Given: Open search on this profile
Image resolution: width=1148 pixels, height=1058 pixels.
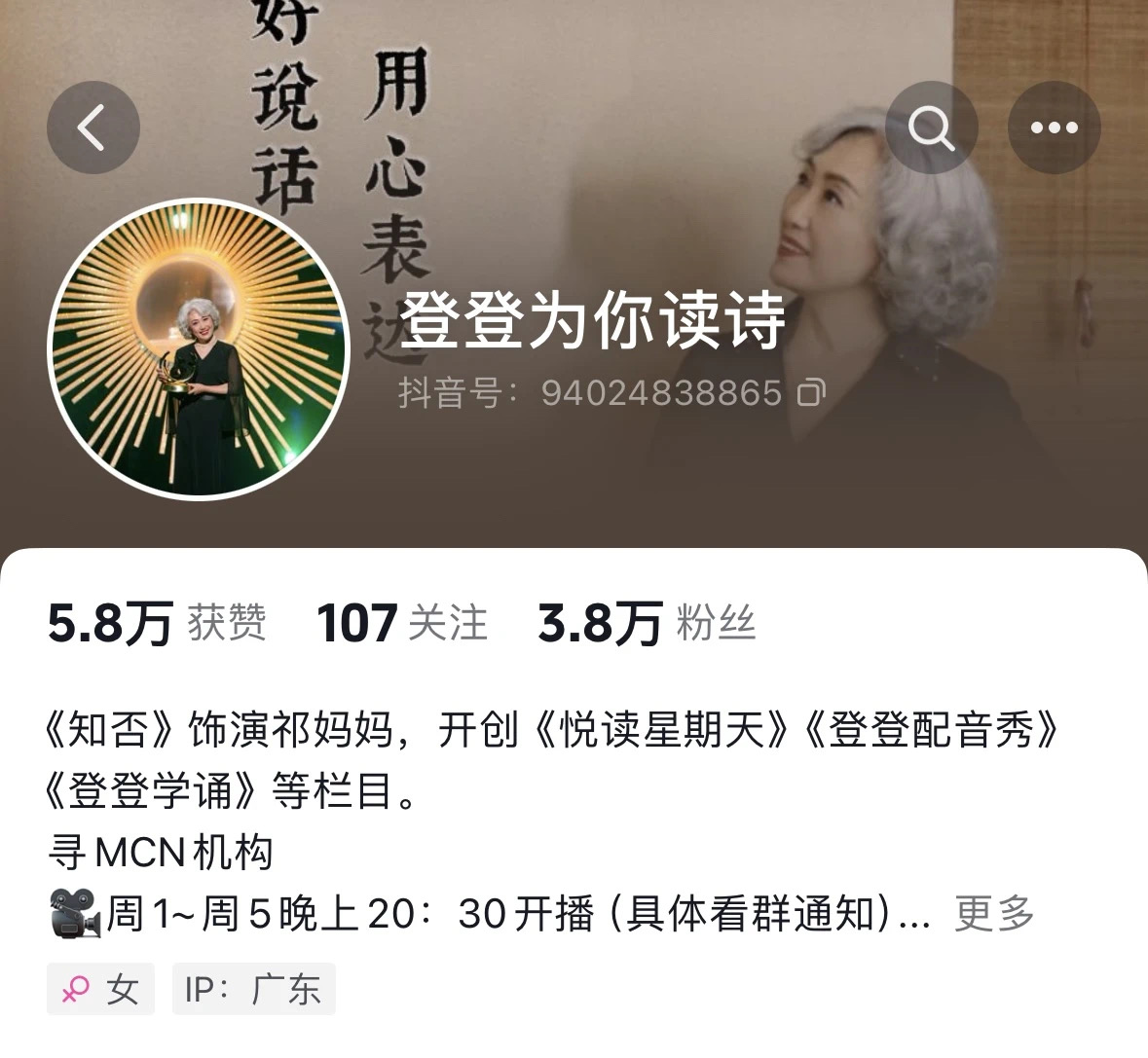Looking at the screenshot, I should pyautogui.click(x=931, y=128).
